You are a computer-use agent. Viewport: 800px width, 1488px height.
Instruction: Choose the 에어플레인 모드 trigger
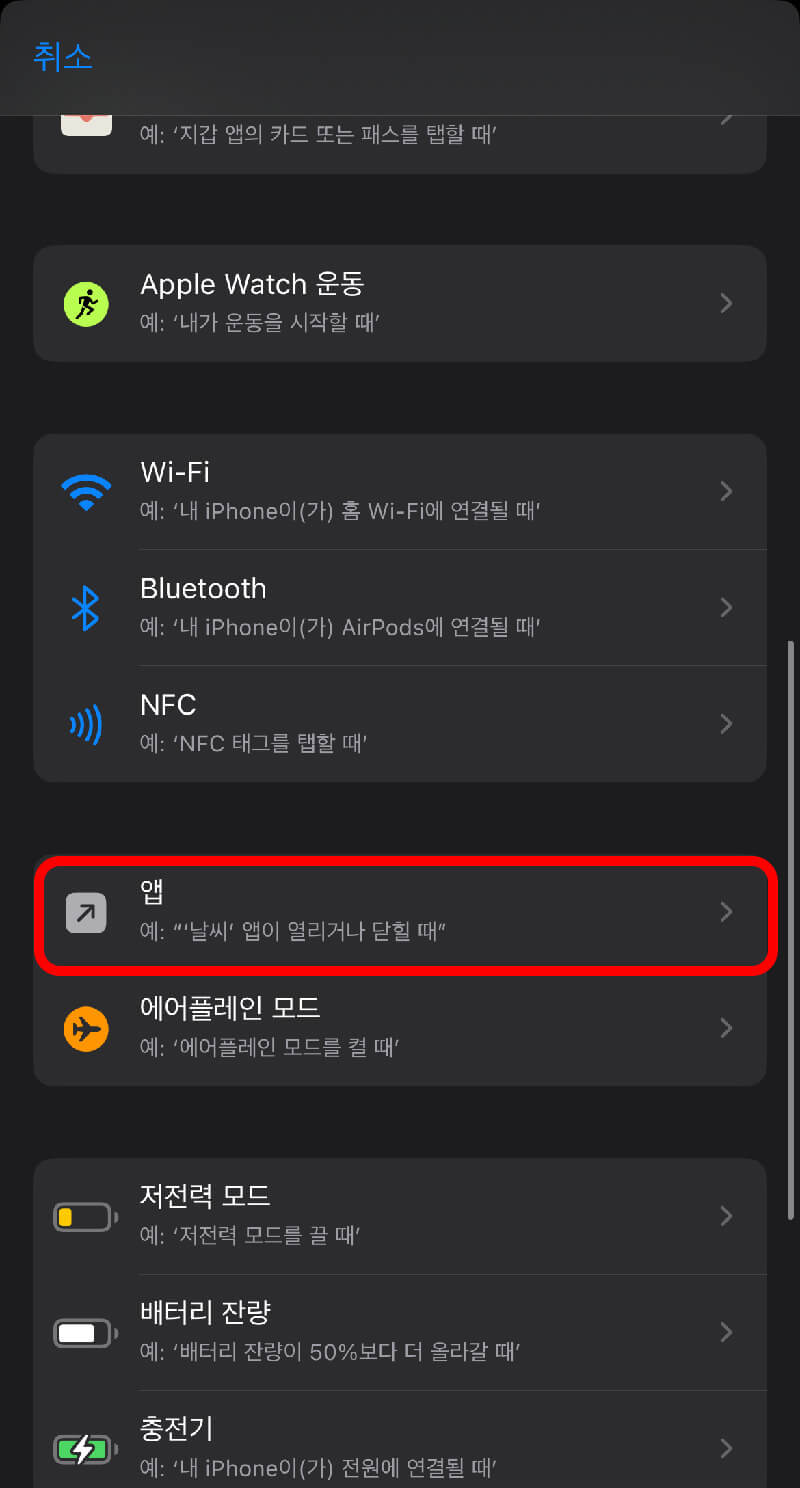(x=400, y=1028)
